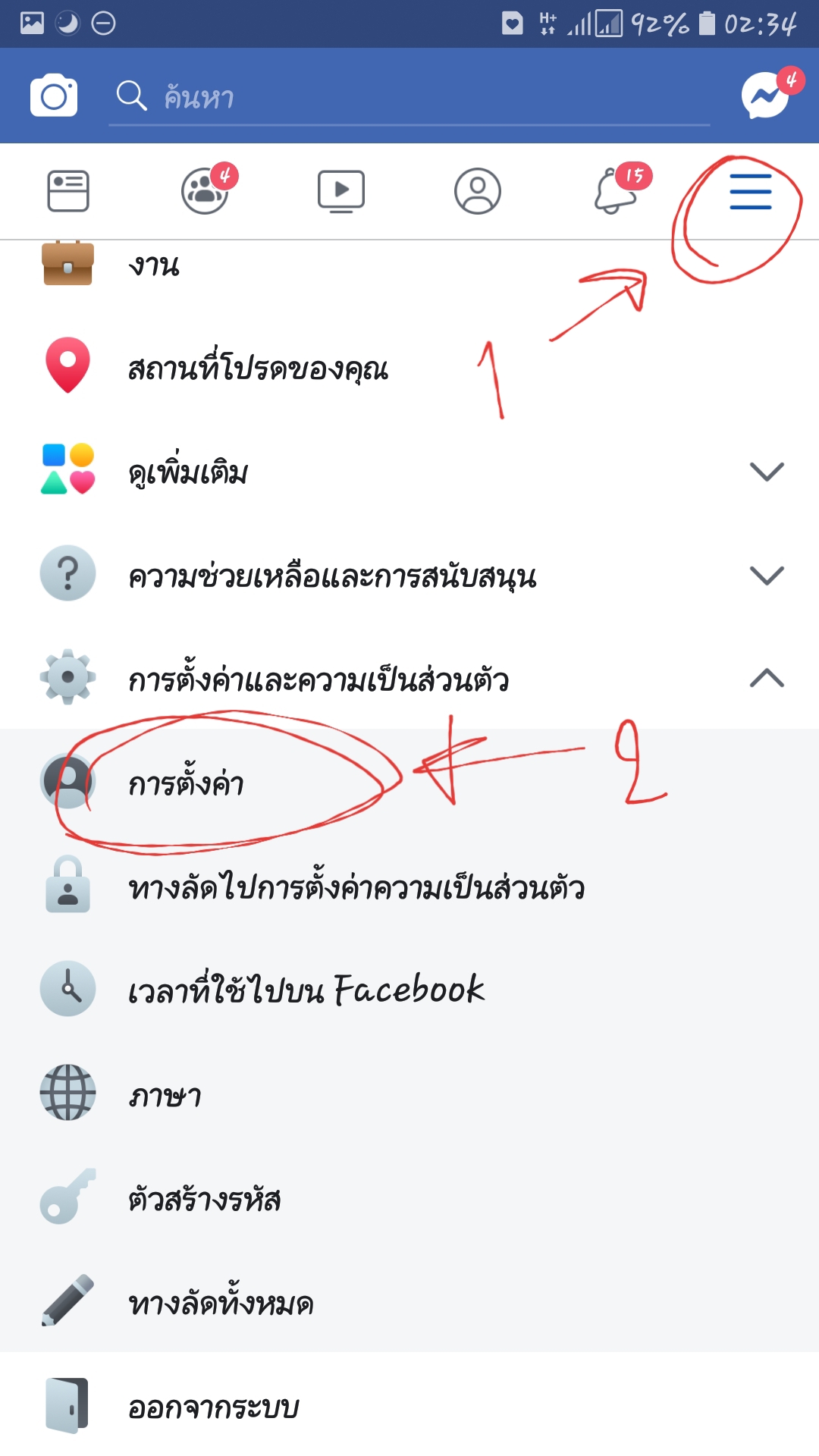Switch to the news feed tab

point(68,191)
